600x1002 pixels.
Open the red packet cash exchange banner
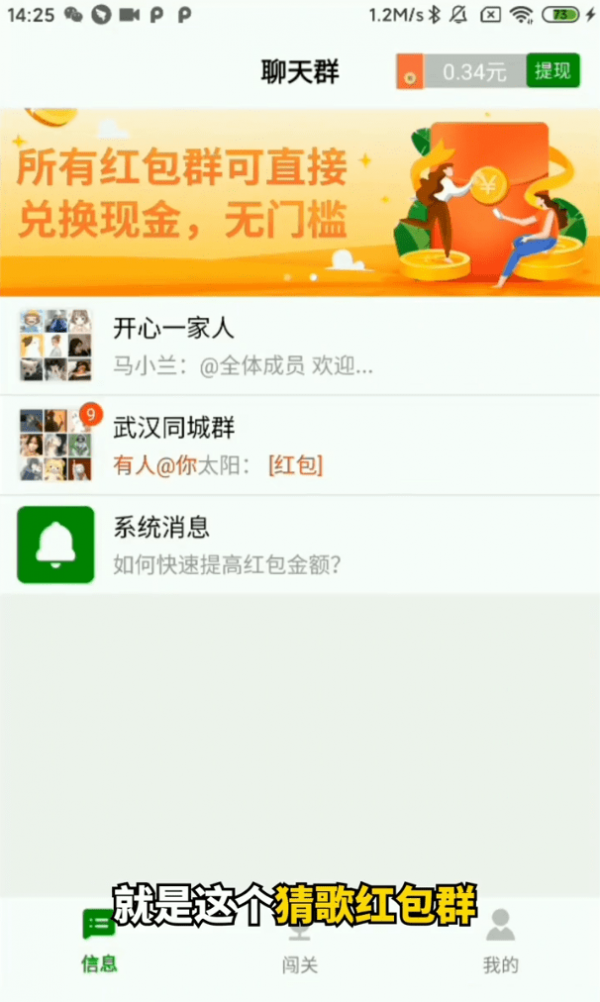click(300, 202)
